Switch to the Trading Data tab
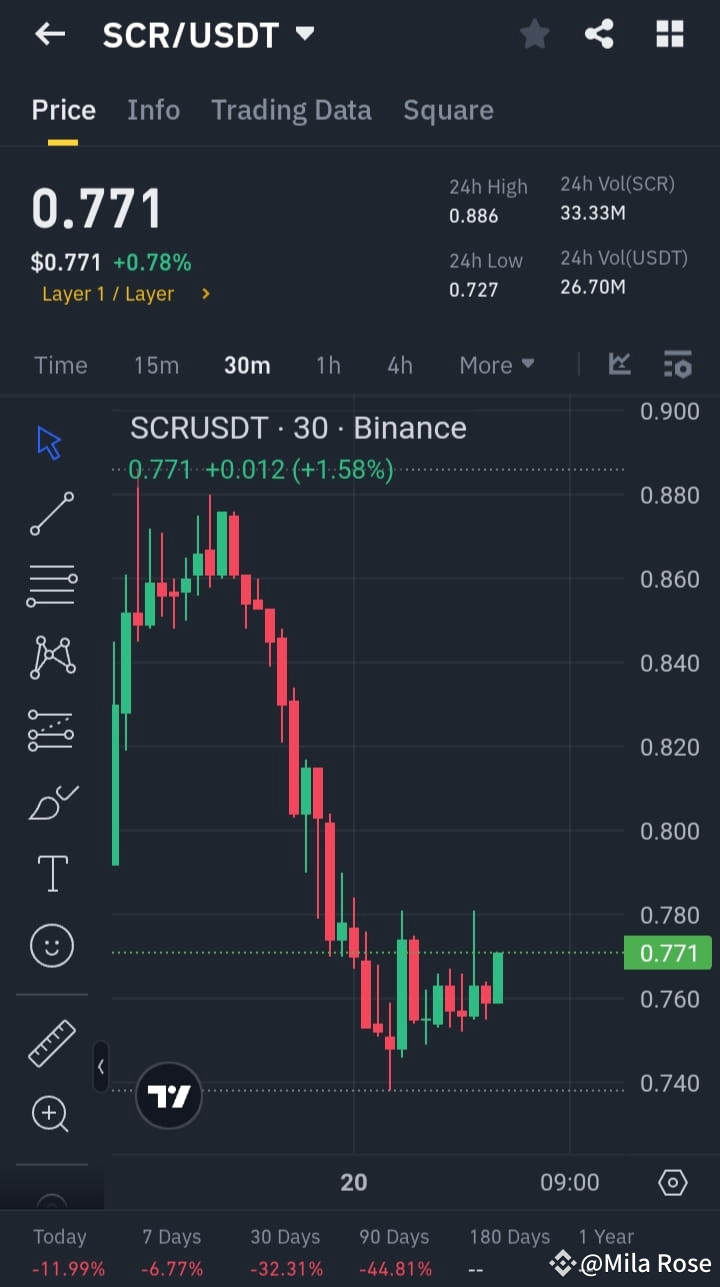The height and width of the screenshot is (1287, 720). click(x=291, y=110)
